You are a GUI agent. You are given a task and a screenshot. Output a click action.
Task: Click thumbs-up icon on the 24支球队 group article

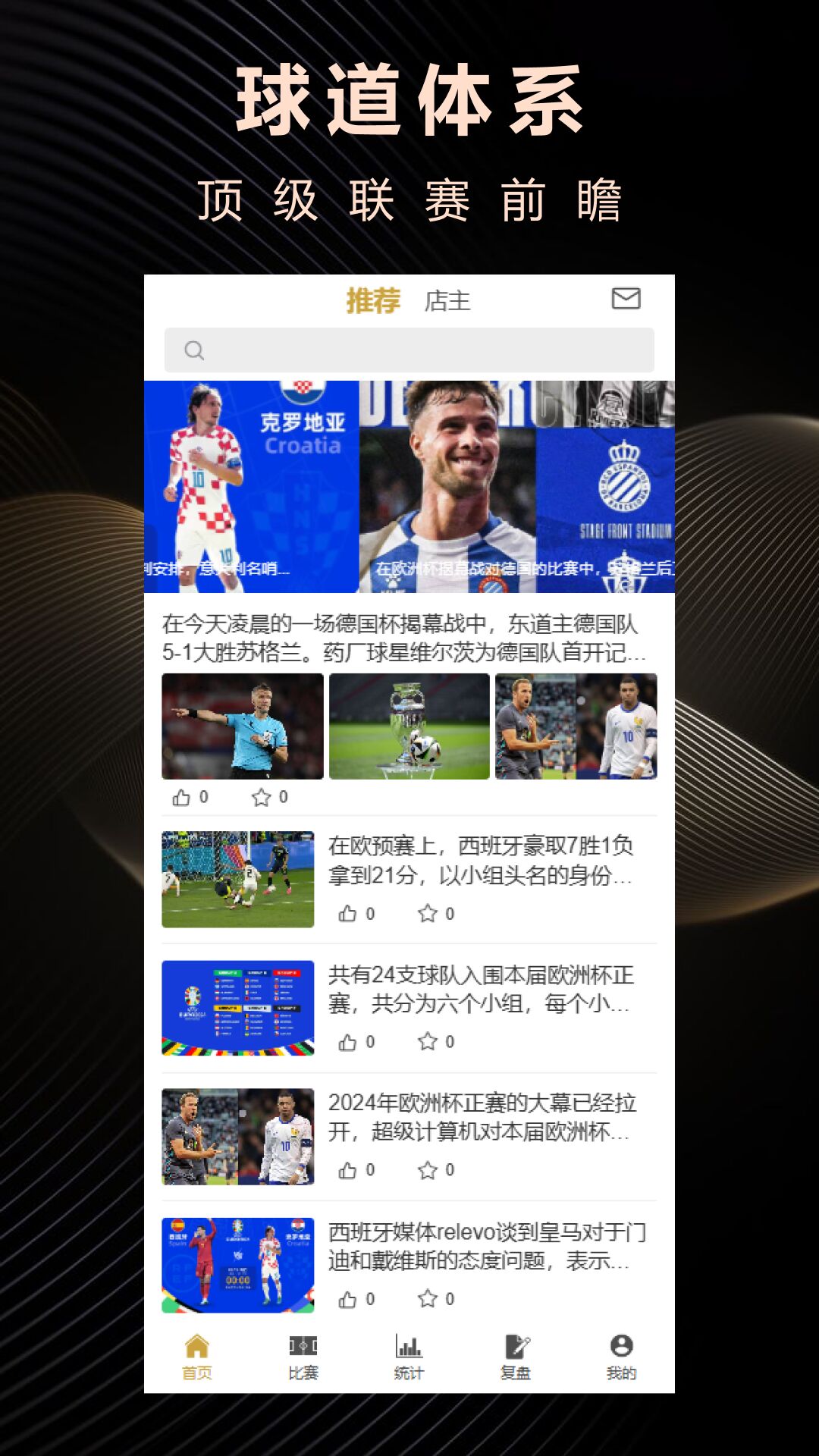tap(347, 1043)
